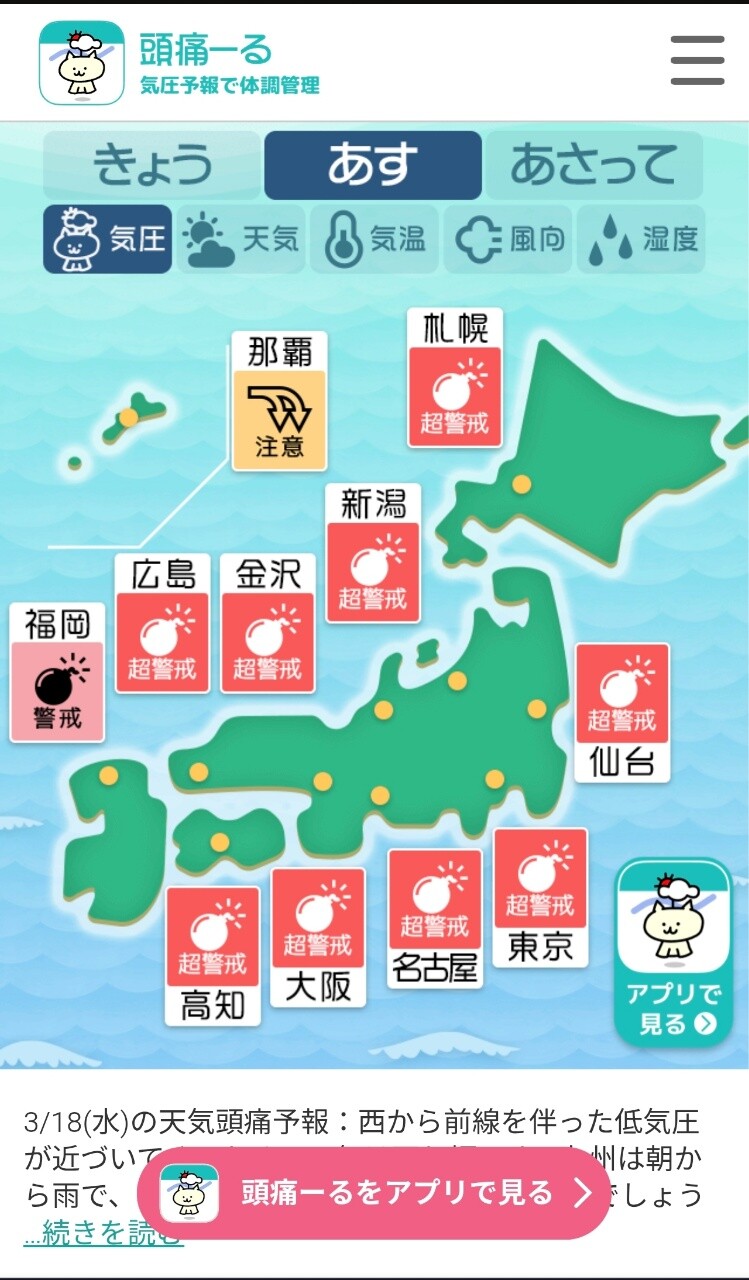Open the 仙台 pressure forecast
Screen dimensions: 749x1280
coord(622,713)
